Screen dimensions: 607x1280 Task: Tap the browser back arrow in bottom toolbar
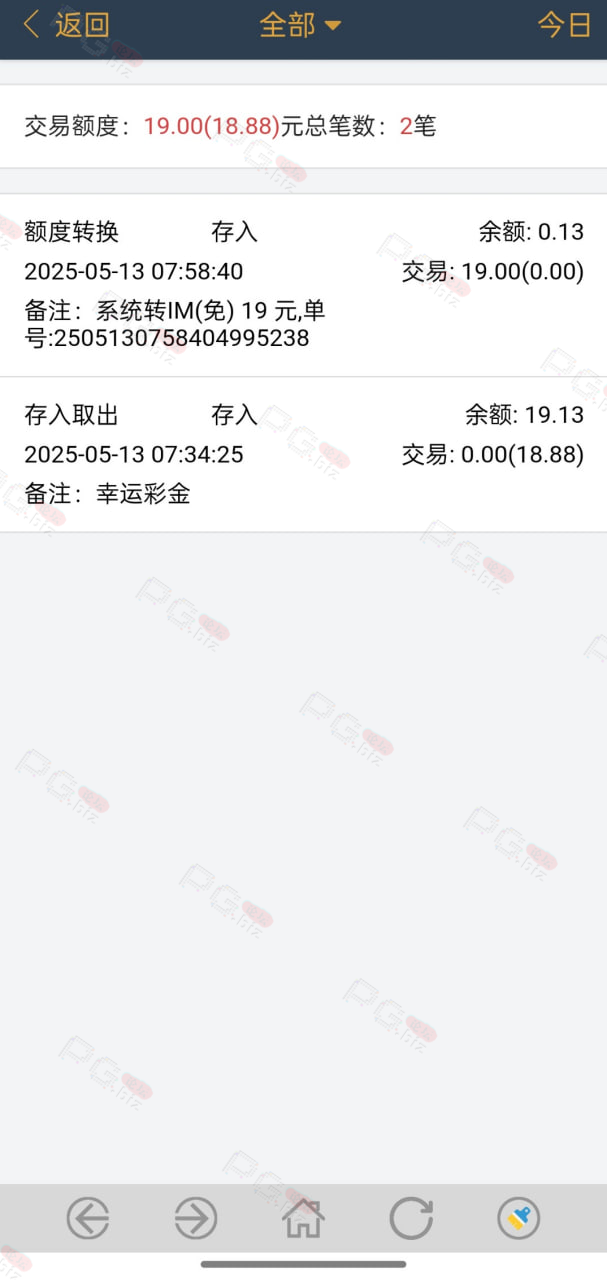pos(88,1219)
